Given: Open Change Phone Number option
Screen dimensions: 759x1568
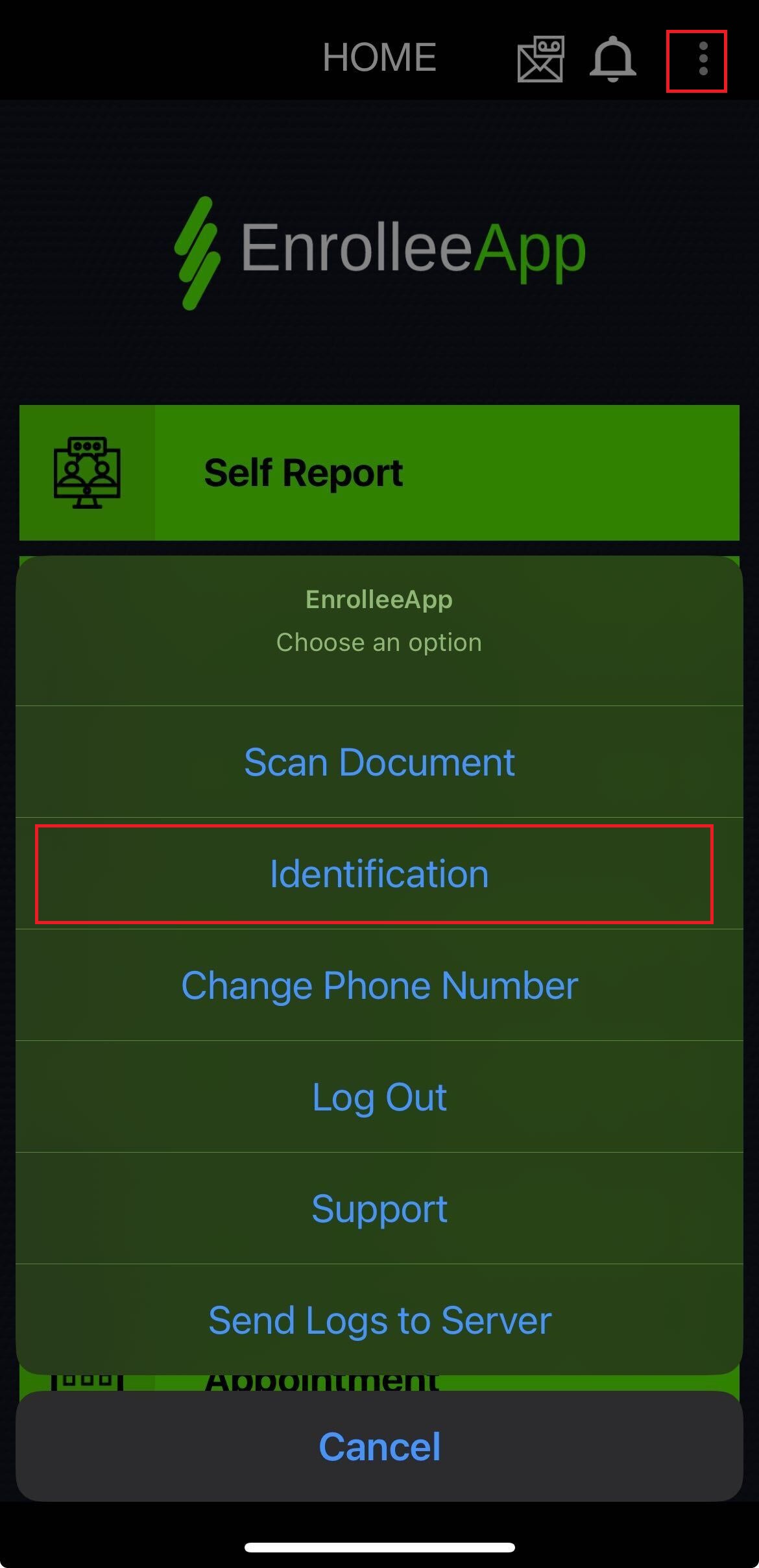Looking at the screenshot, I should [x=379, y=985].
